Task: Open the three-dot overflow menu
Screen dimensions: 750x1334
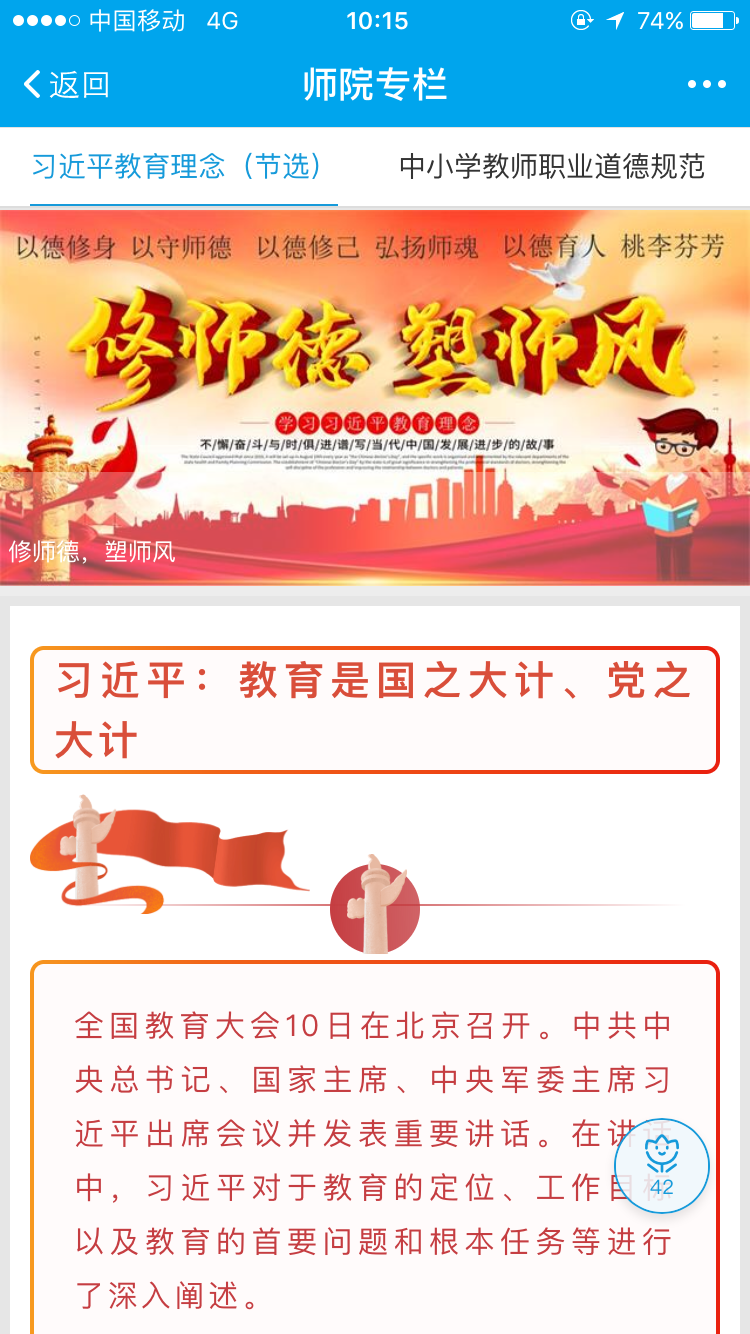Action: click(x=706, y=85)
